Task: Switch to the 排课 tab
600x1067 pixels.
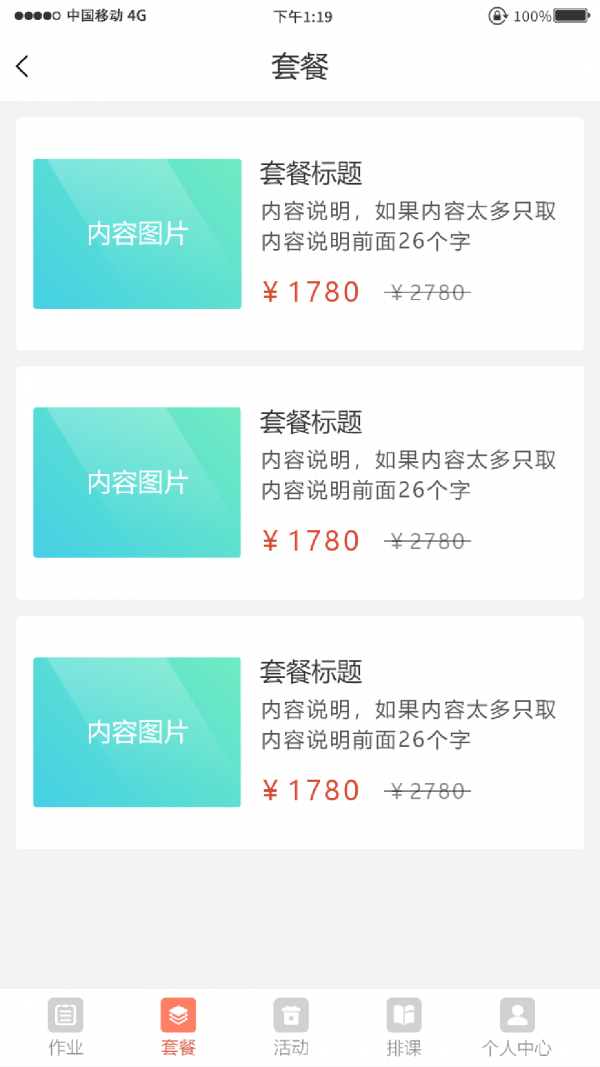Action: (x=404, y=1027)
